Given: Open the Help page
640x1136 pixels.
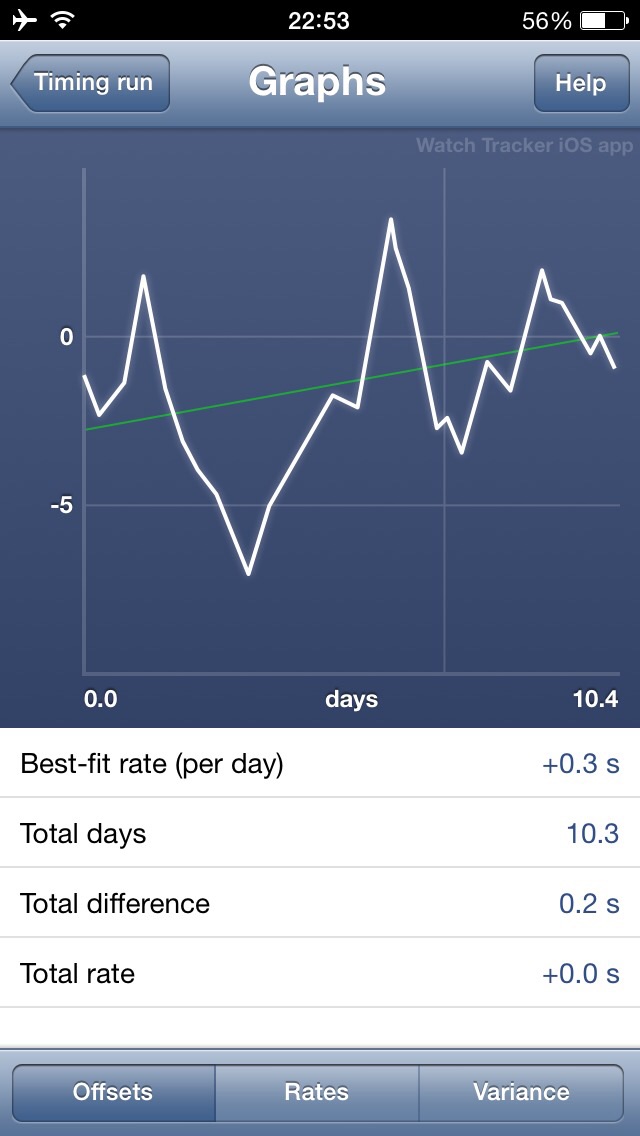Looking at the screenshot, I should point(580,83).
